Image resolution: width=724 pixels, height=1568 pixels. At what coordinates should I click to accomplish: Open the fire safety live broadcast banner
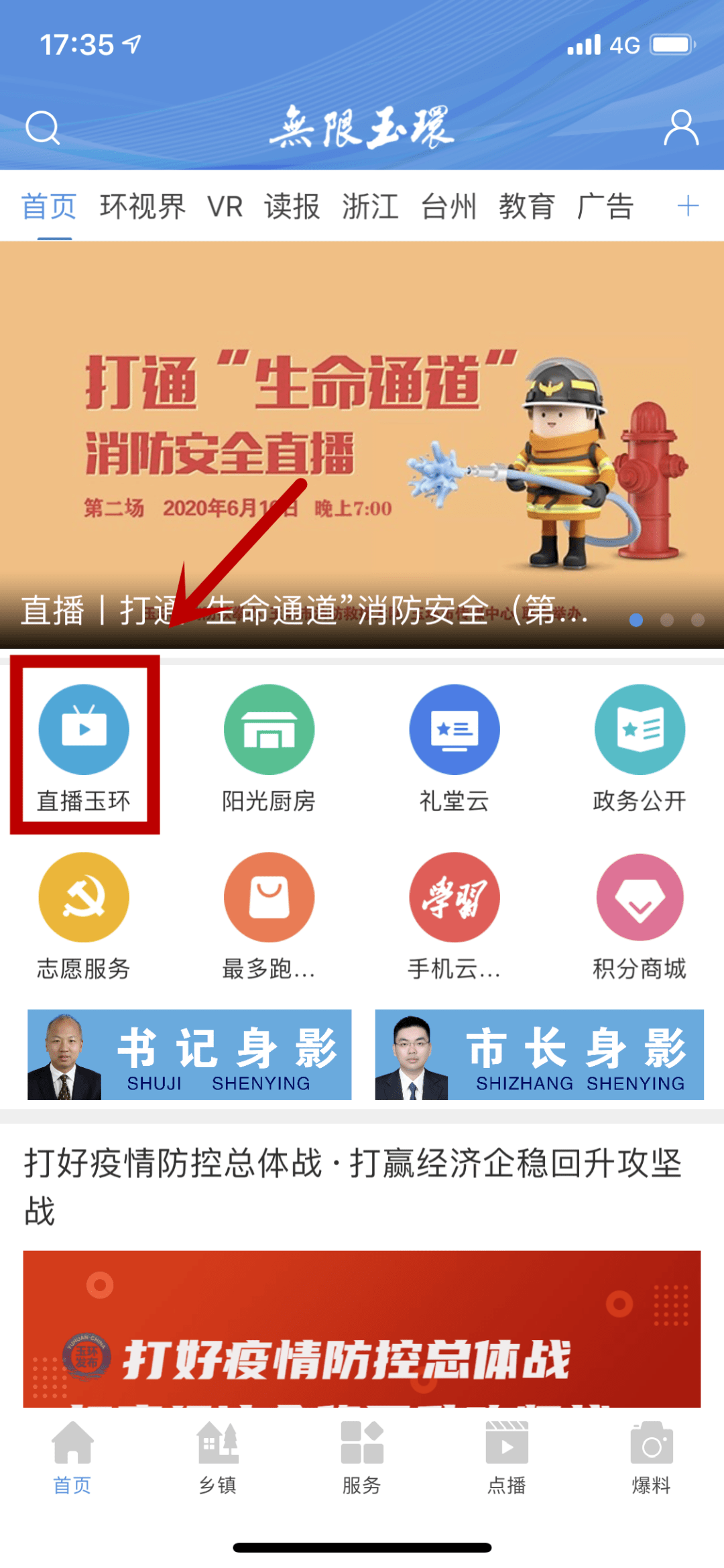(362, 444)
